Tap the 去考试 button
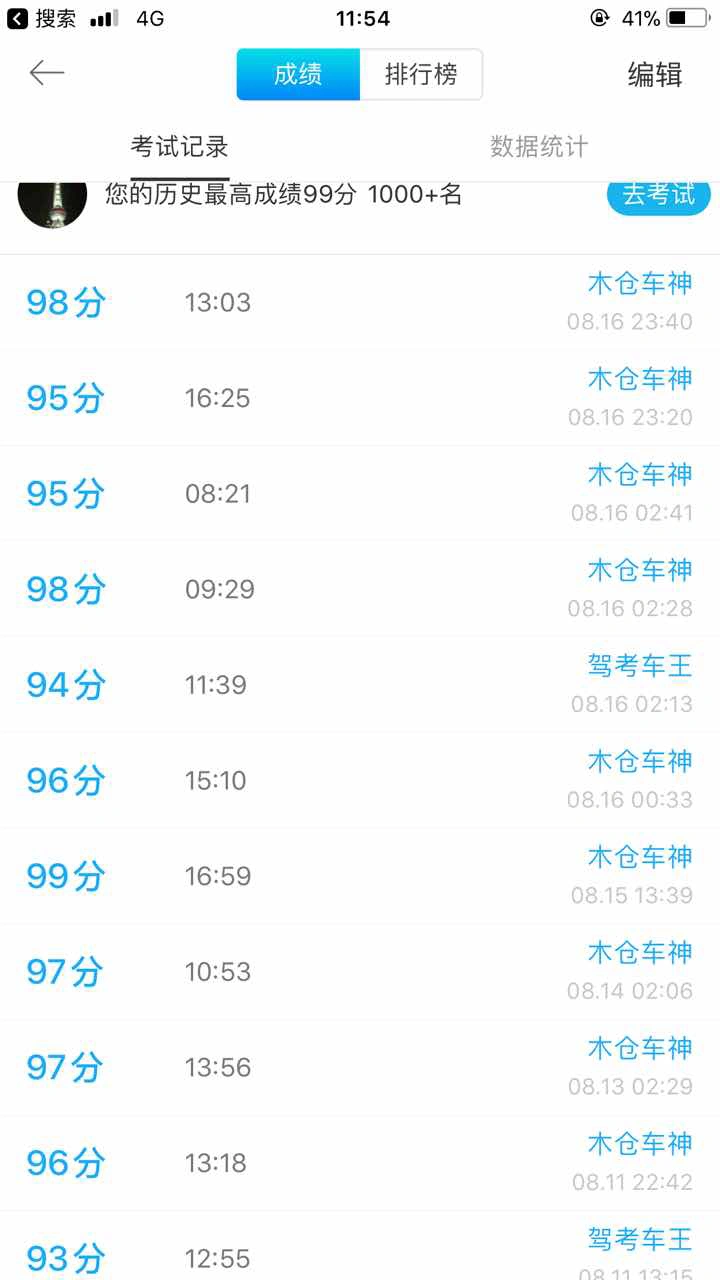 click(x=658, y=194)
